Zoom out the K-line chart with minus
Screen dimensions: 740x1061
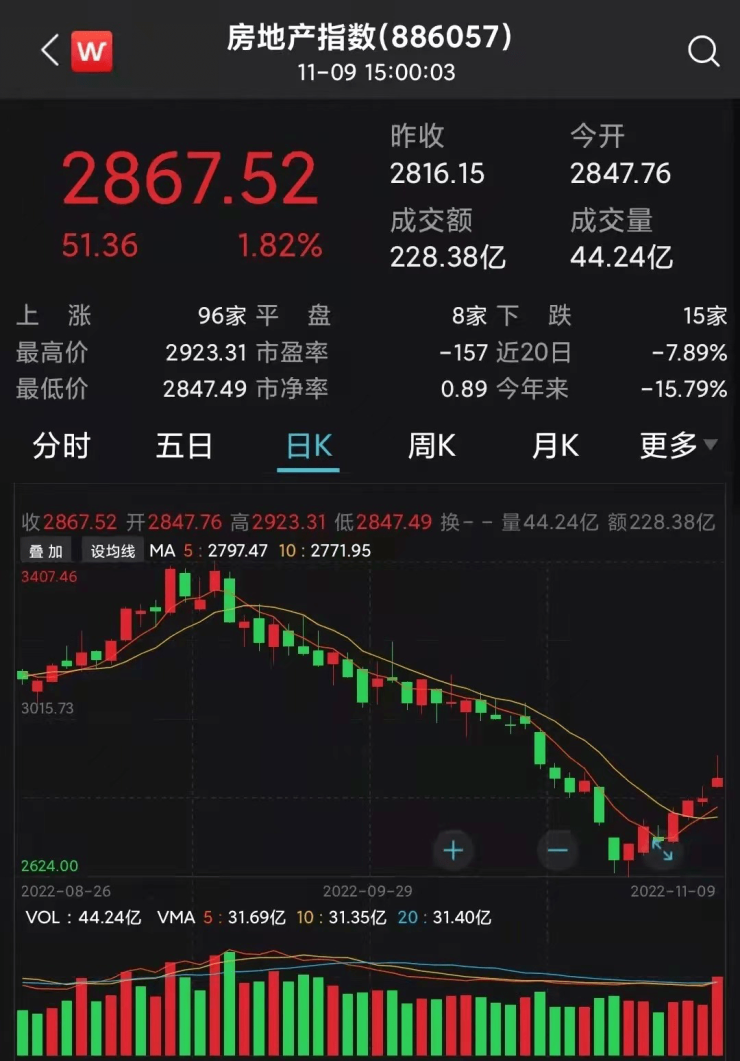pos(557,850)
